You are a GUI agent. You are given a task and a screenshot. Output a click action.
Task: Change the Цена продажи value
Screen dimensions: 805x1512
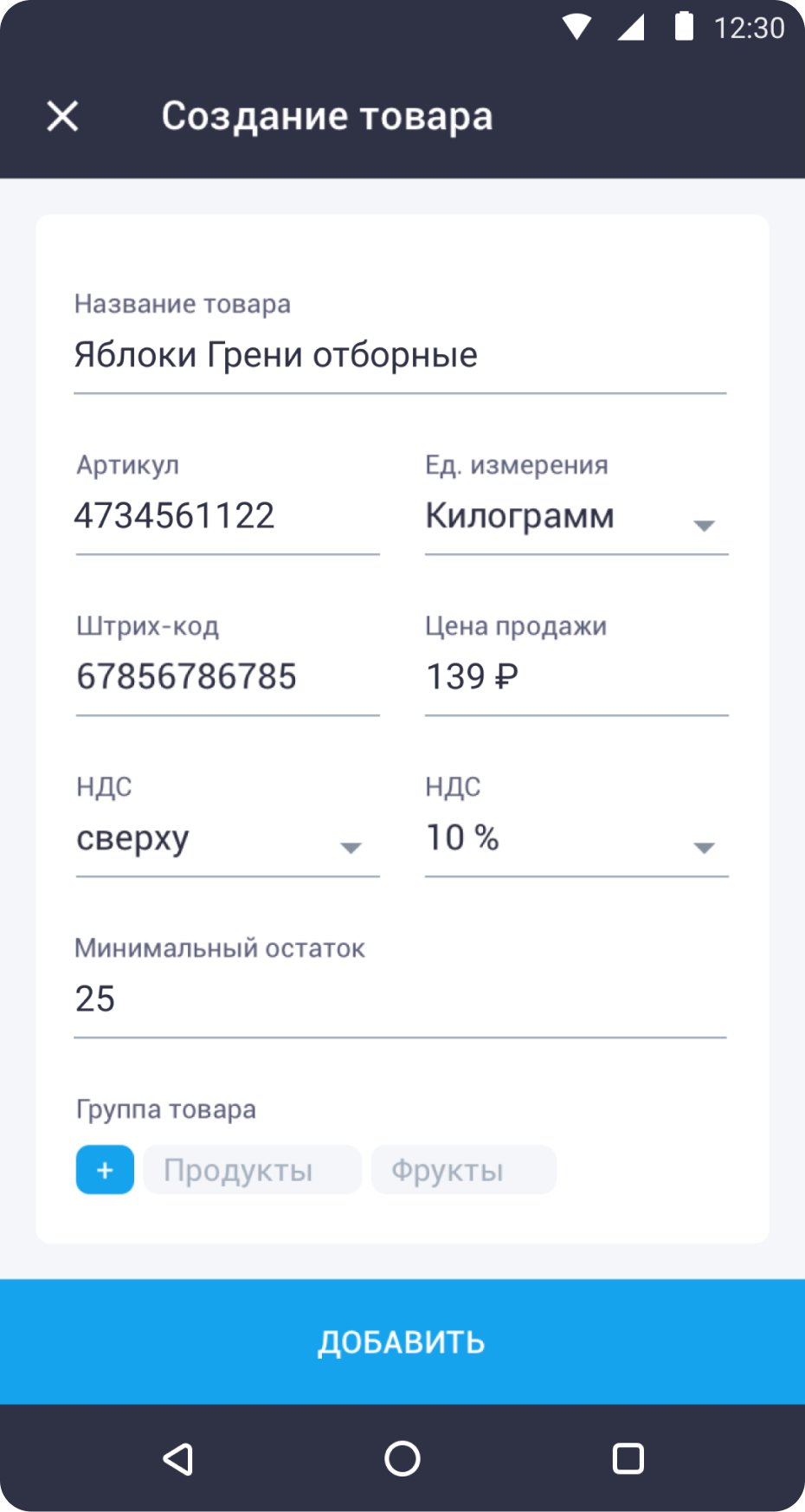(576, 677)
